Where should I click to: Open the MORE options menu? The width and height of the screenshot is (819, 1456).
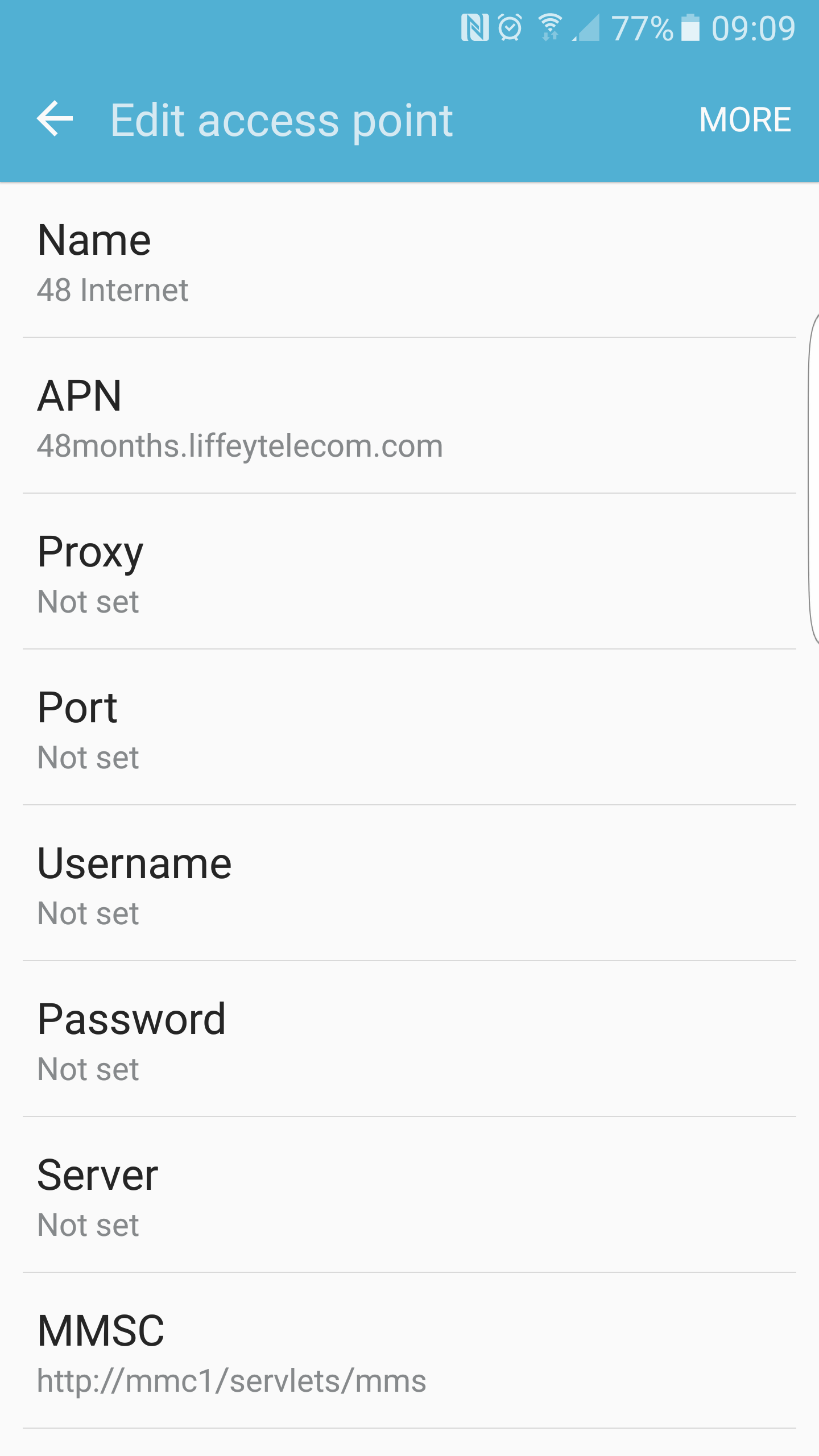click(x=747, y=120)
